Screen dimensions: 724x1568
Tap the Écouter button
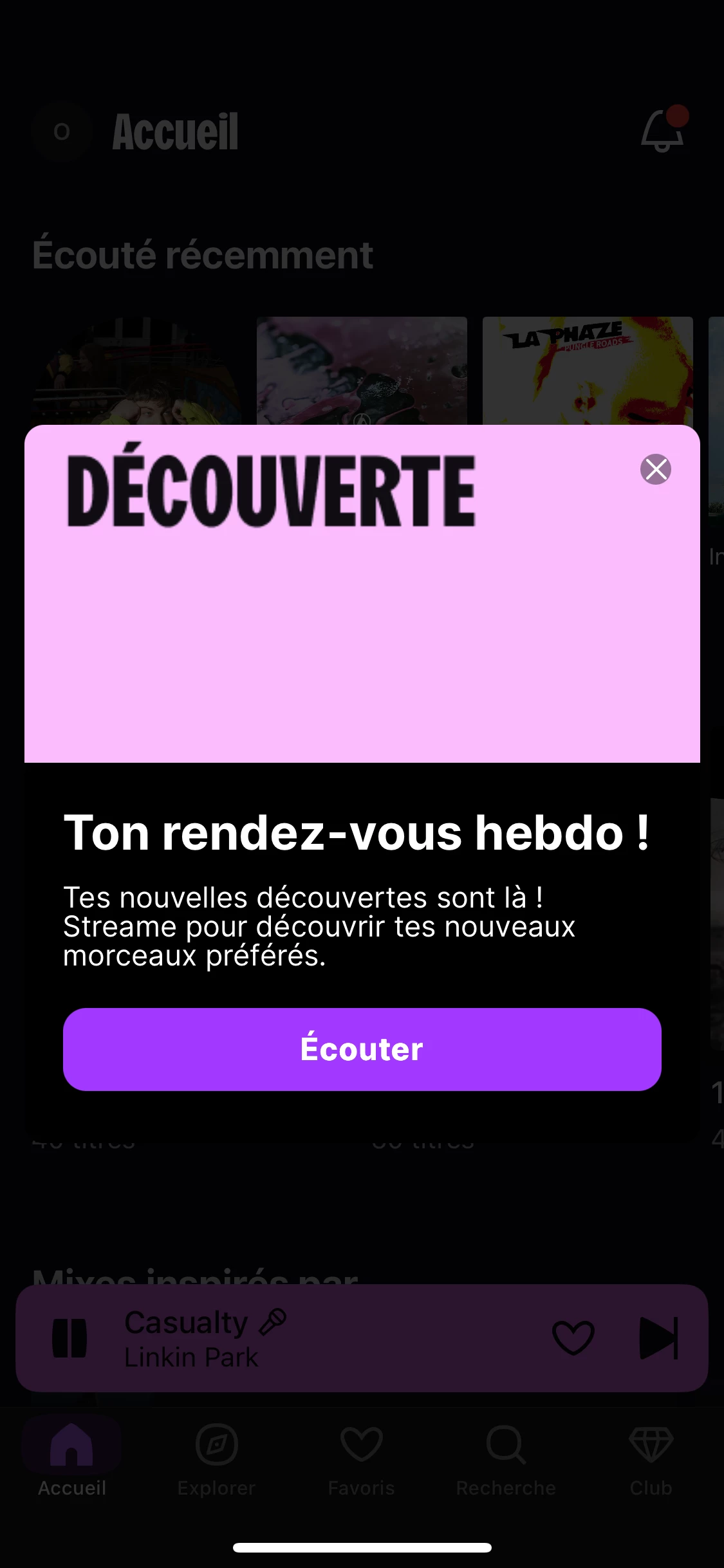362,1049
